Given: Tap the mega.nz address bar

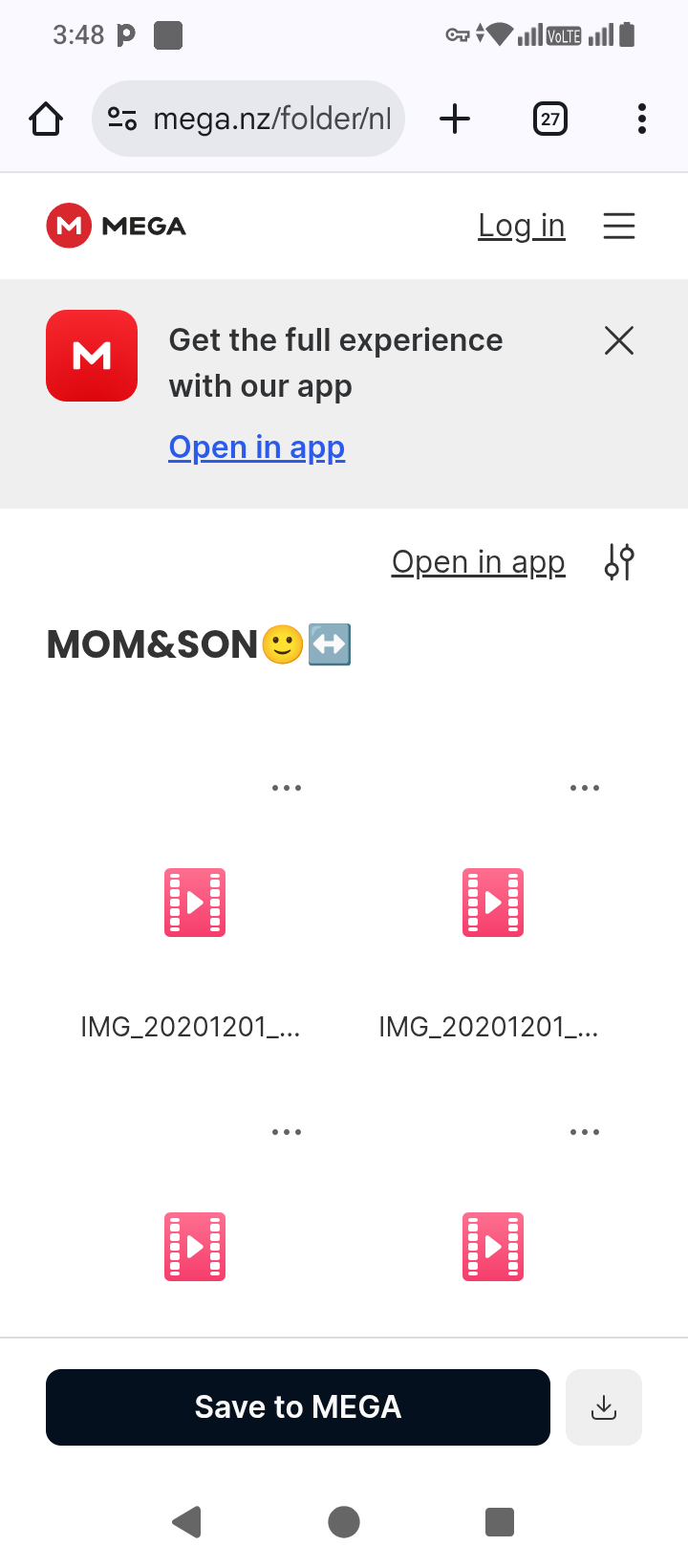Looking at the screenshot, I should pos(248,119).
